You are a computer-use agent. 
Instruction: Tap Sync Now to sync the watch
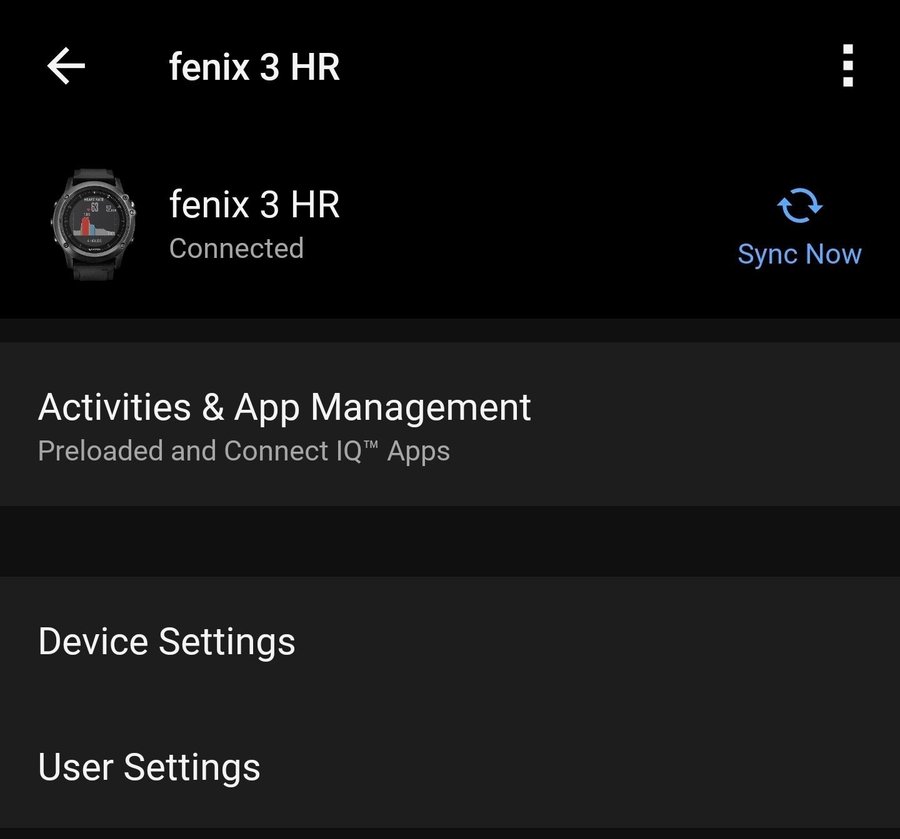click(x=799, y=228)
